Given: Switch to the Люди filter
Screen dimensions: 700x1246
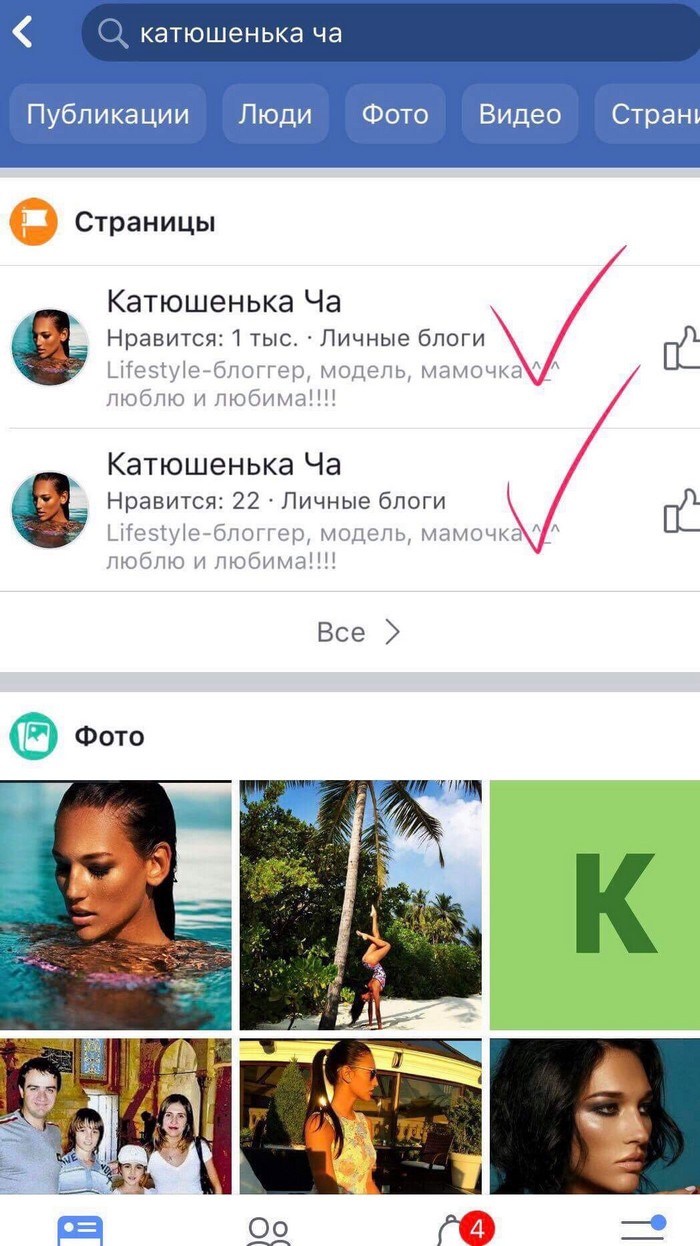Looking at the screenshot, I should pos(275,114).
